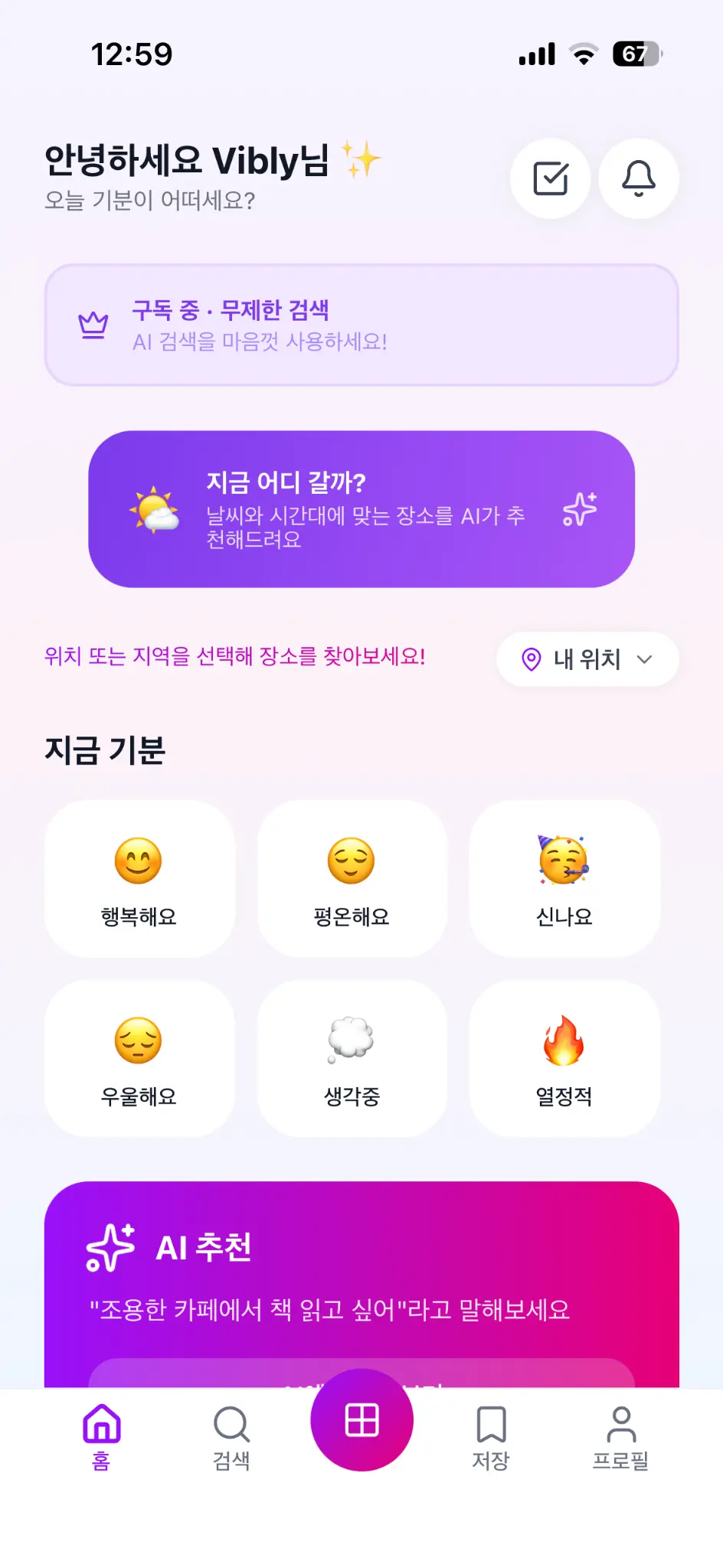Screen dimensions: 723x1568
Task: Tap the 지금 어디 갈까? AI recommendation card
Action: click(361, 509)
